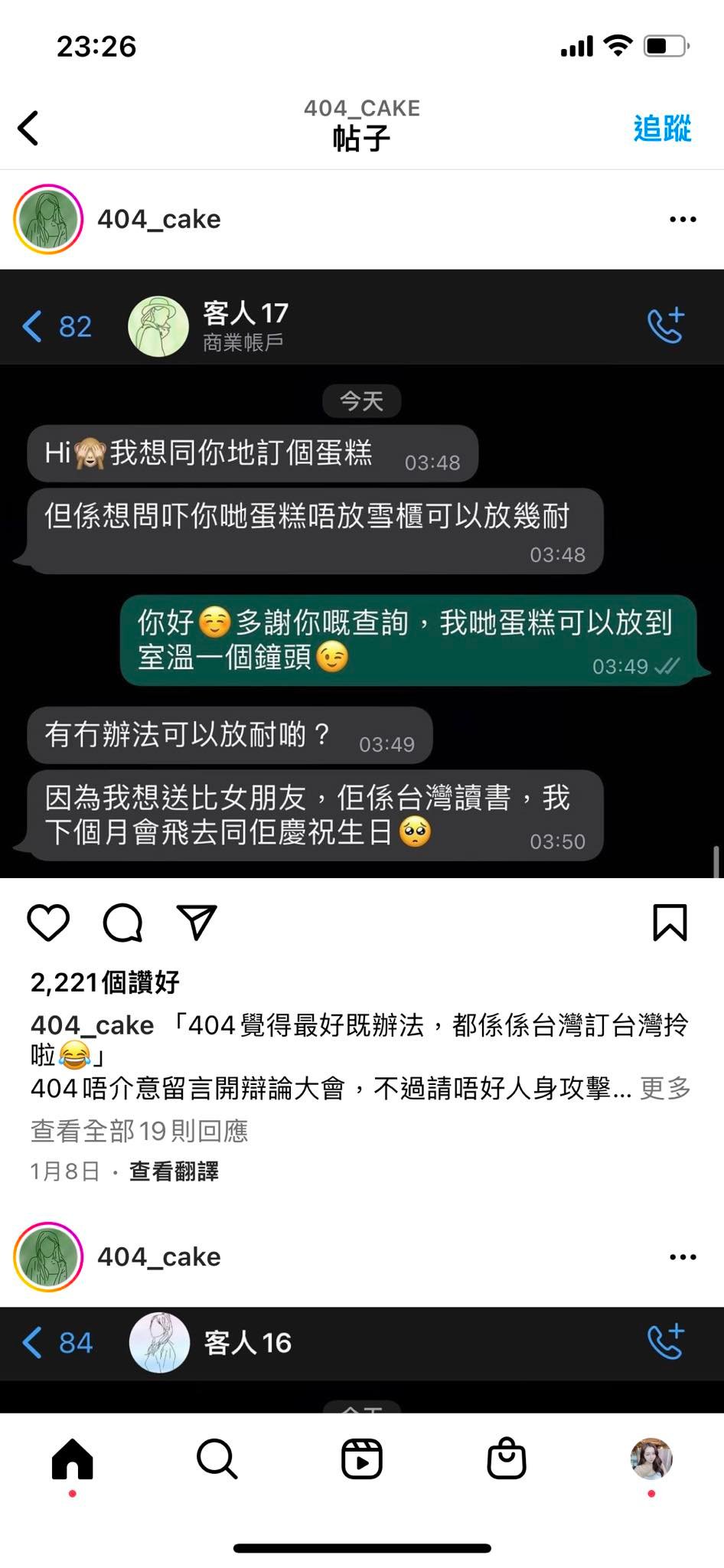Open overflow menu of the first 404_cake post
The image size is (724, 1568).
tap(682, 219)
